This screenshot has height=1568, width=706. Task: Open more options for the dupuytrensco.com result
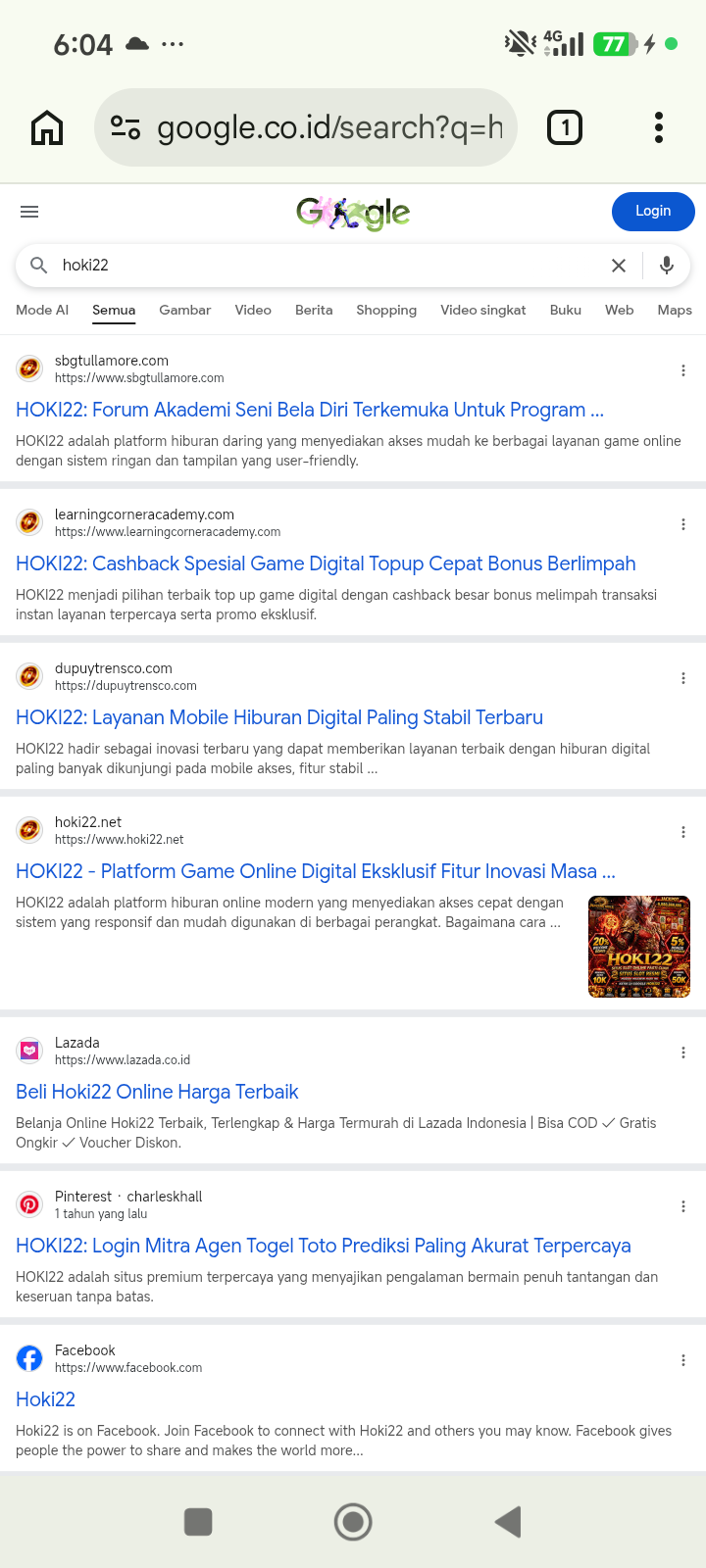pos(683,678)
